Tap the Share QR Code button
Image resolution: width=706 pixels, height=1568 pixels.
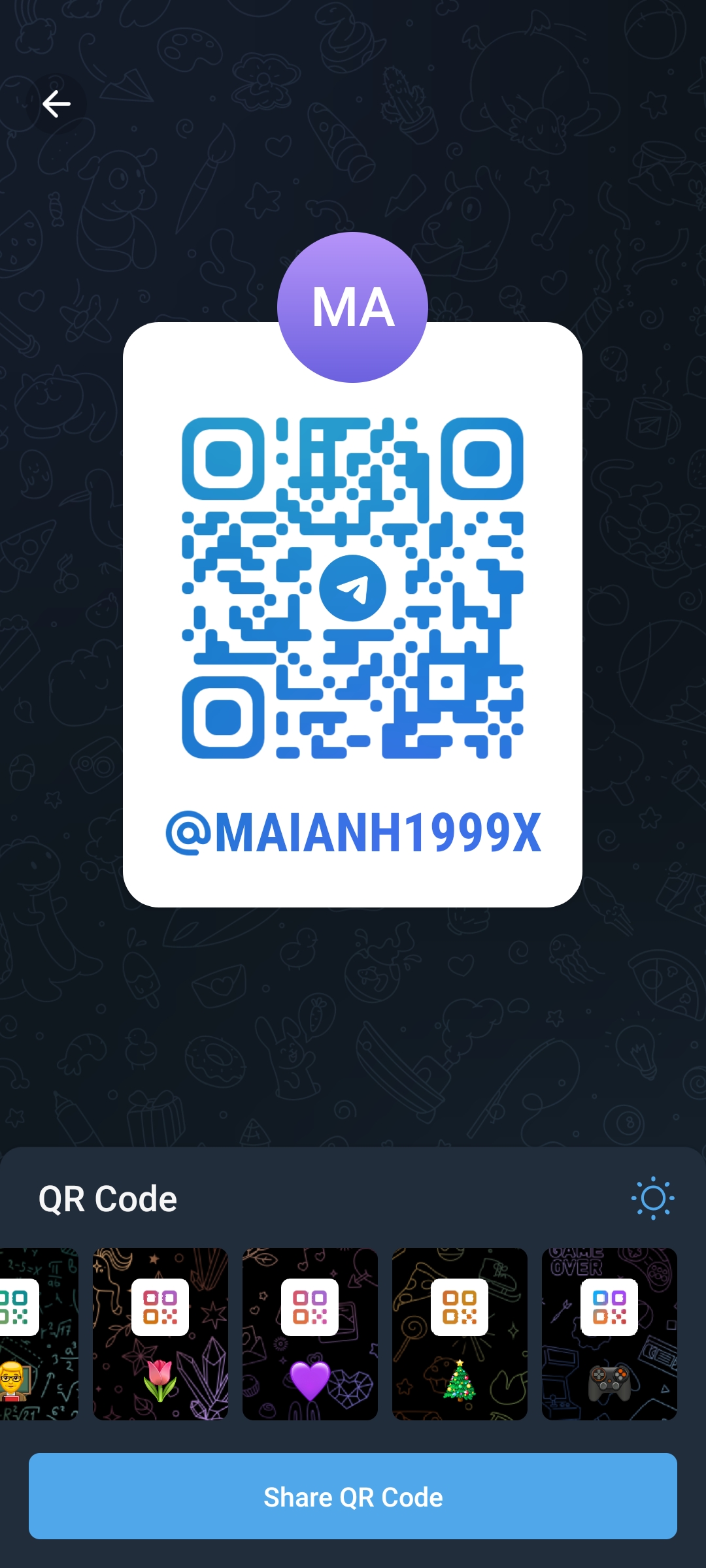(x=353, y=1496)
